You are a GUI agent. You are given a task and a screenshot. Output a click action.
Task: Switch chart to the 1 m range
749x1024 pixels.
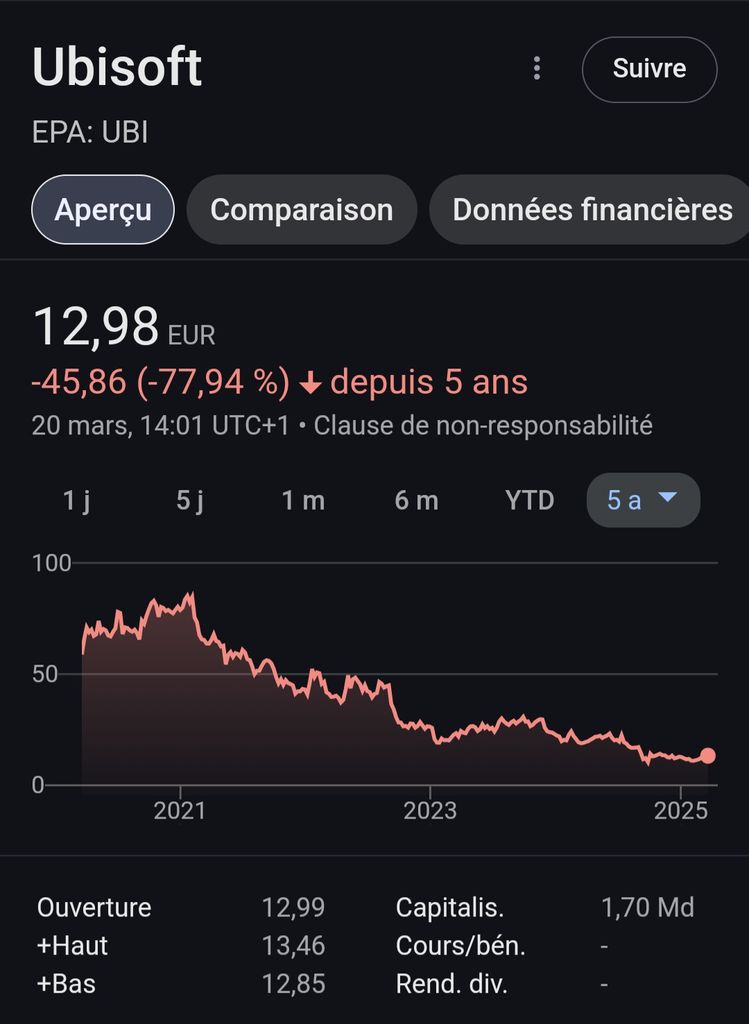[303, 500]
